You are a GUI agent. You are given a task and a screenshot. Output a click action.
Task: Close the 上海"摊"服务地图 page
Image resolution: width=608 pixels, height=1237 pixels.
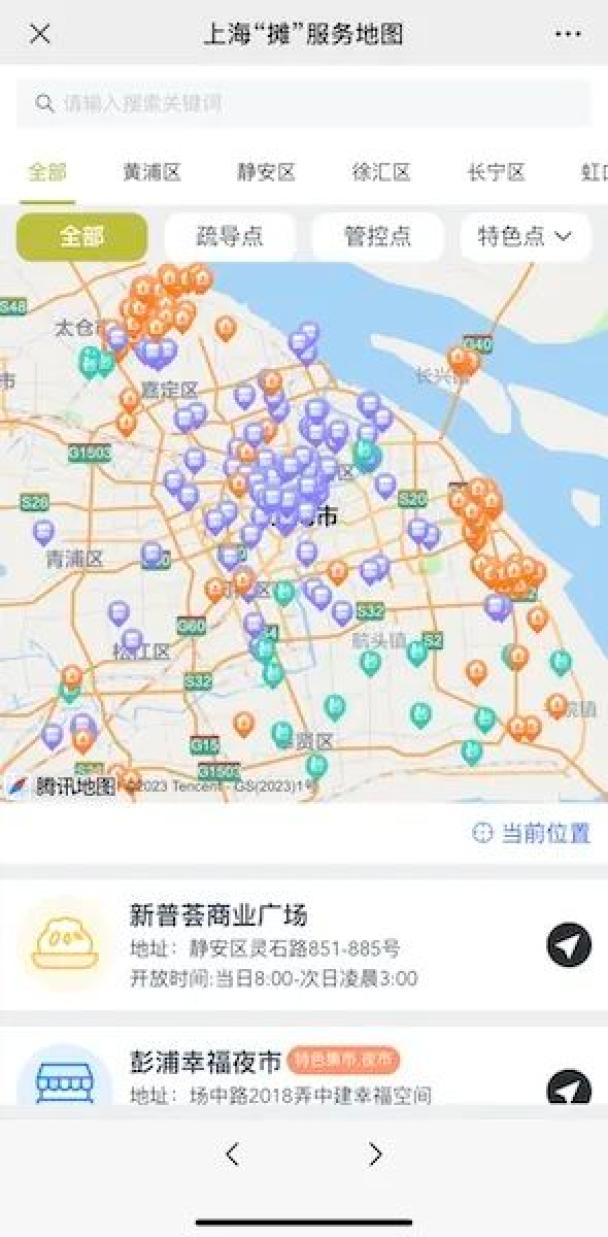[x=40, y=34]
